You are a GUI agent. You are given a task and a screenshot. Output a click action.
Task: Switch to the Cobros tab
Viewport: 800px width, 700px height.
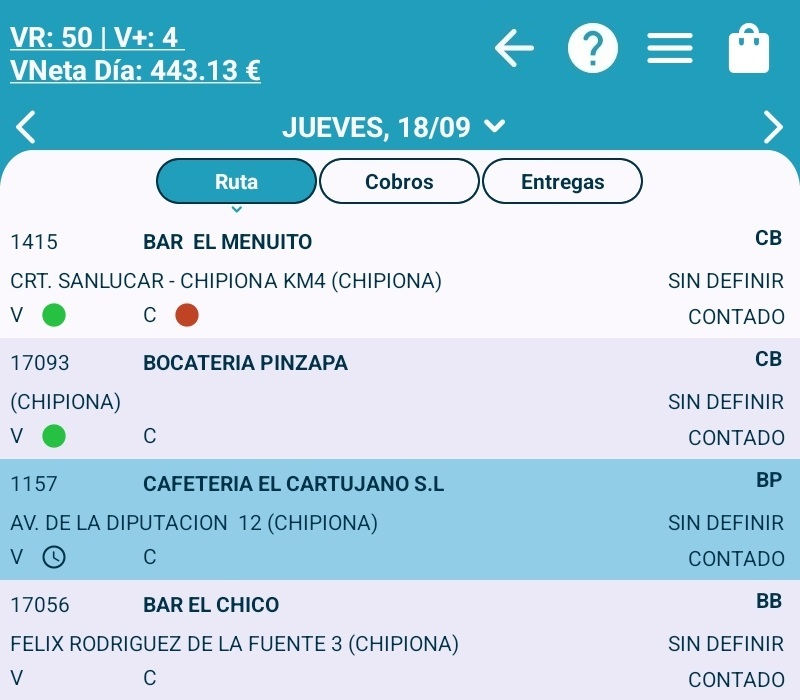point(399,182)
